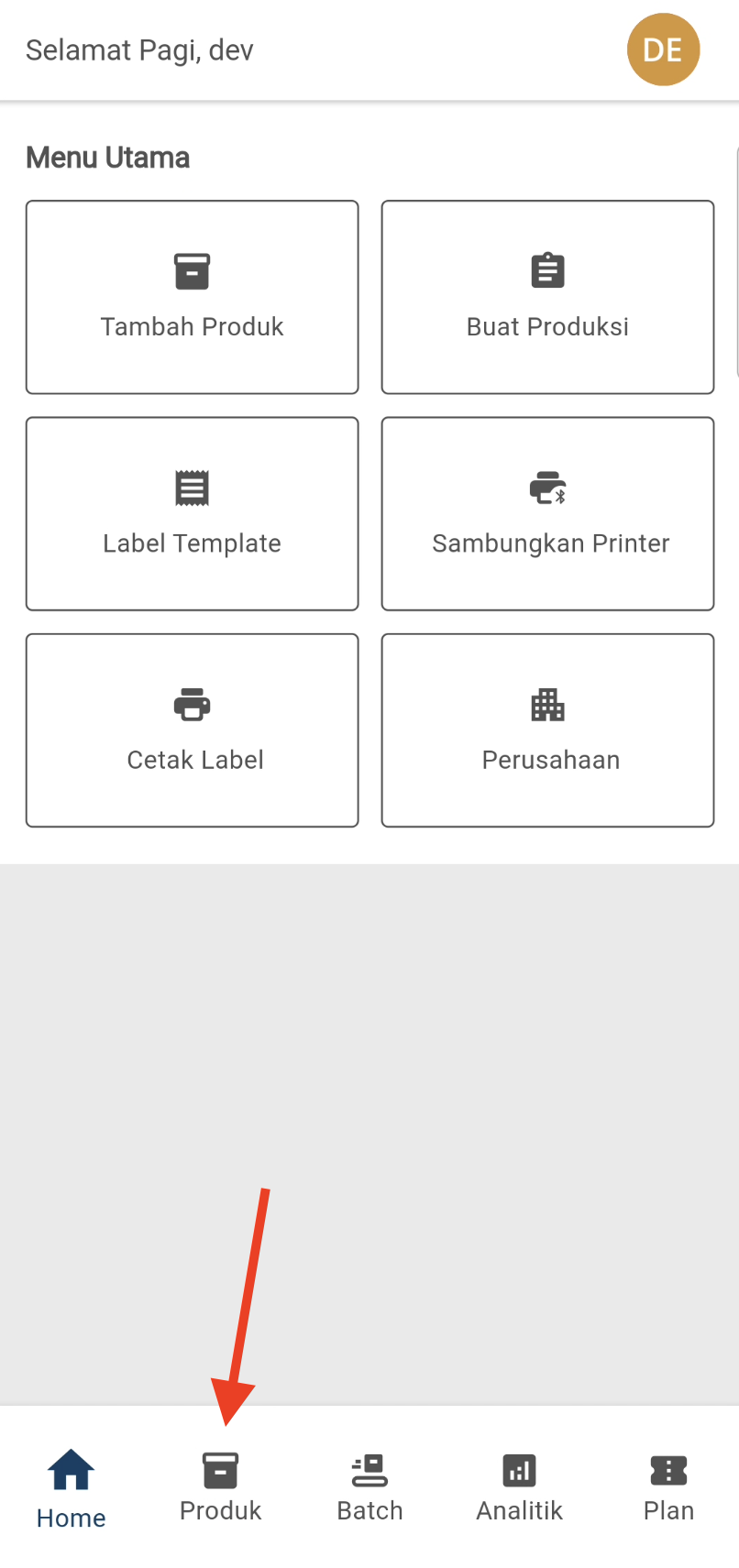Open the DE profile avatar
739x1568 pixels.
[x=663, y=49]
